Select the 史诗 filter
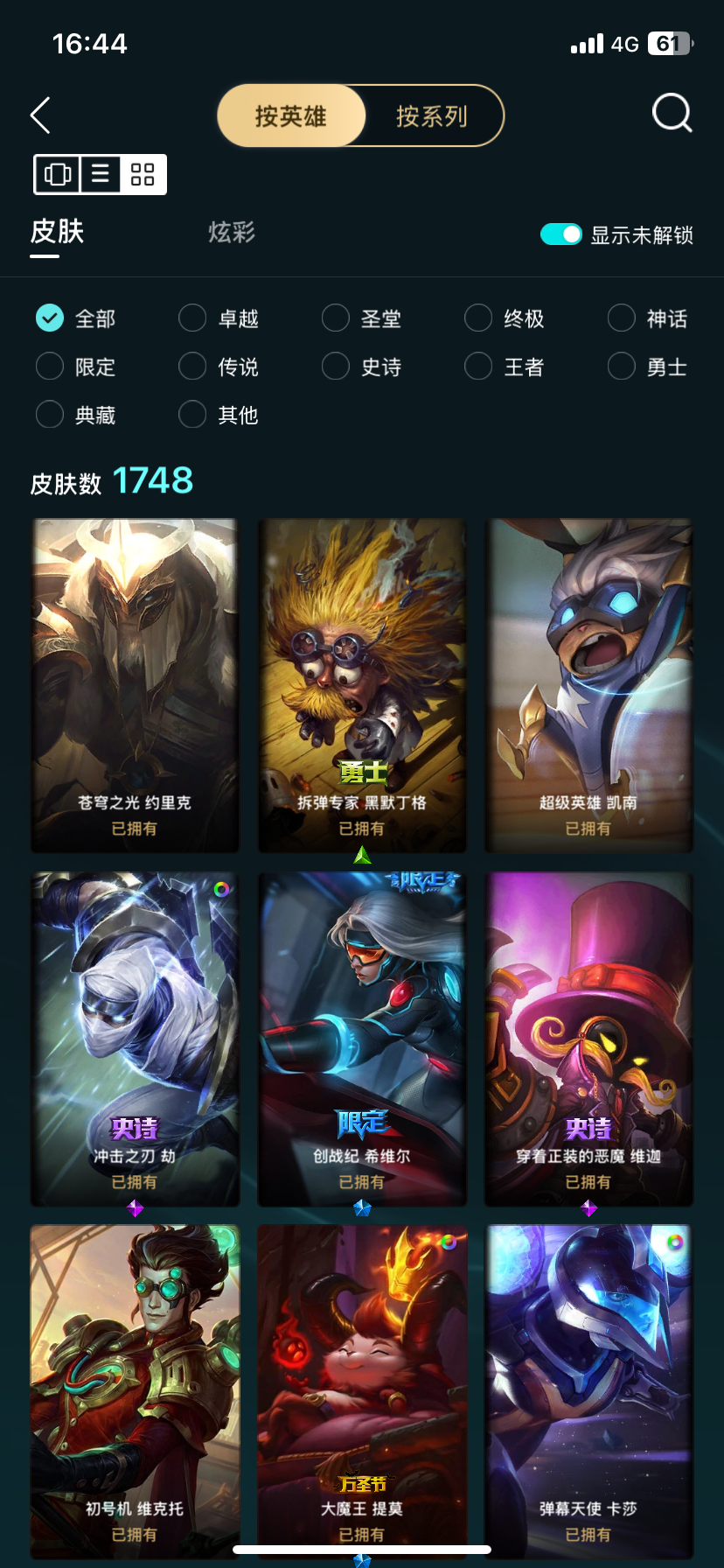The height and width of the screenshot is (1568, 724). (x=362, y=367)
